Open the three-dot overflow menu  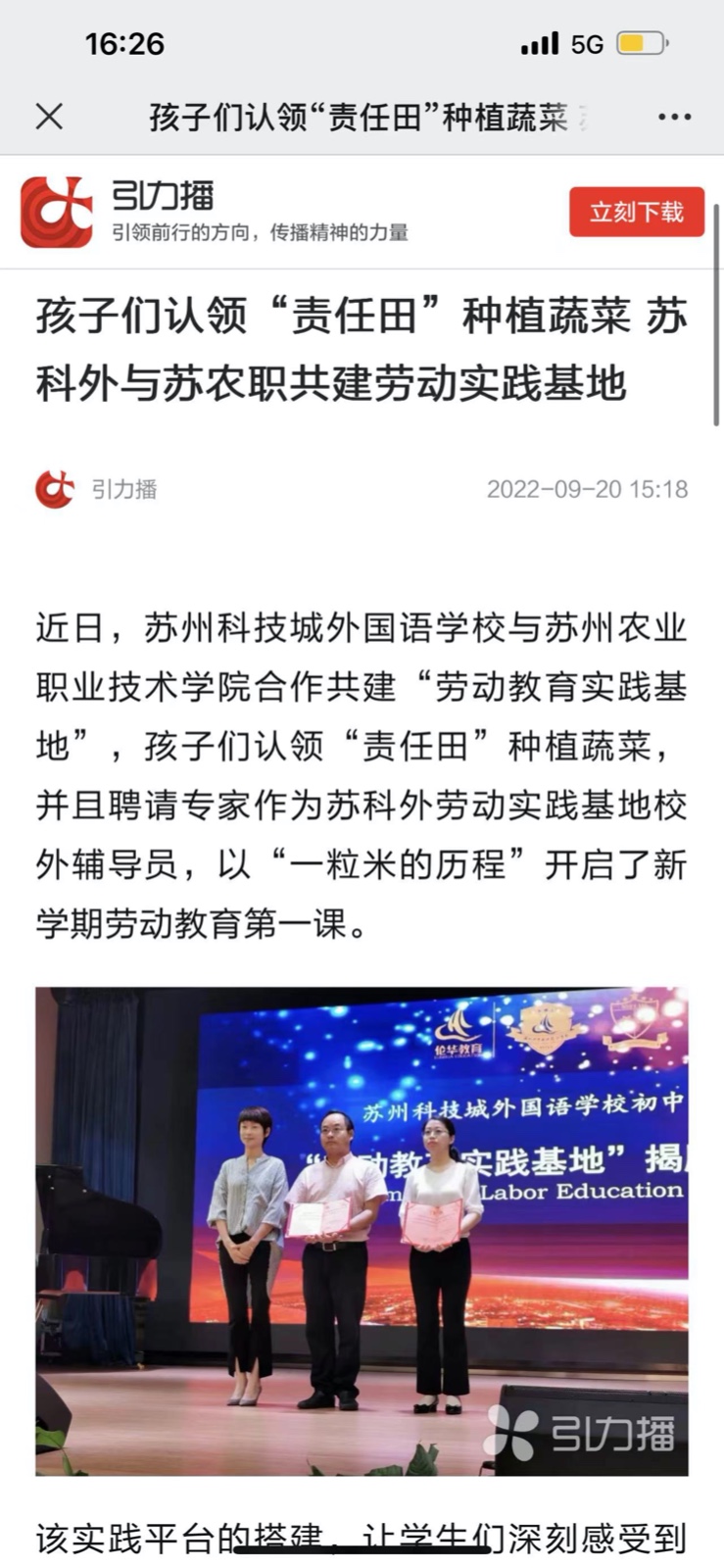674,117
